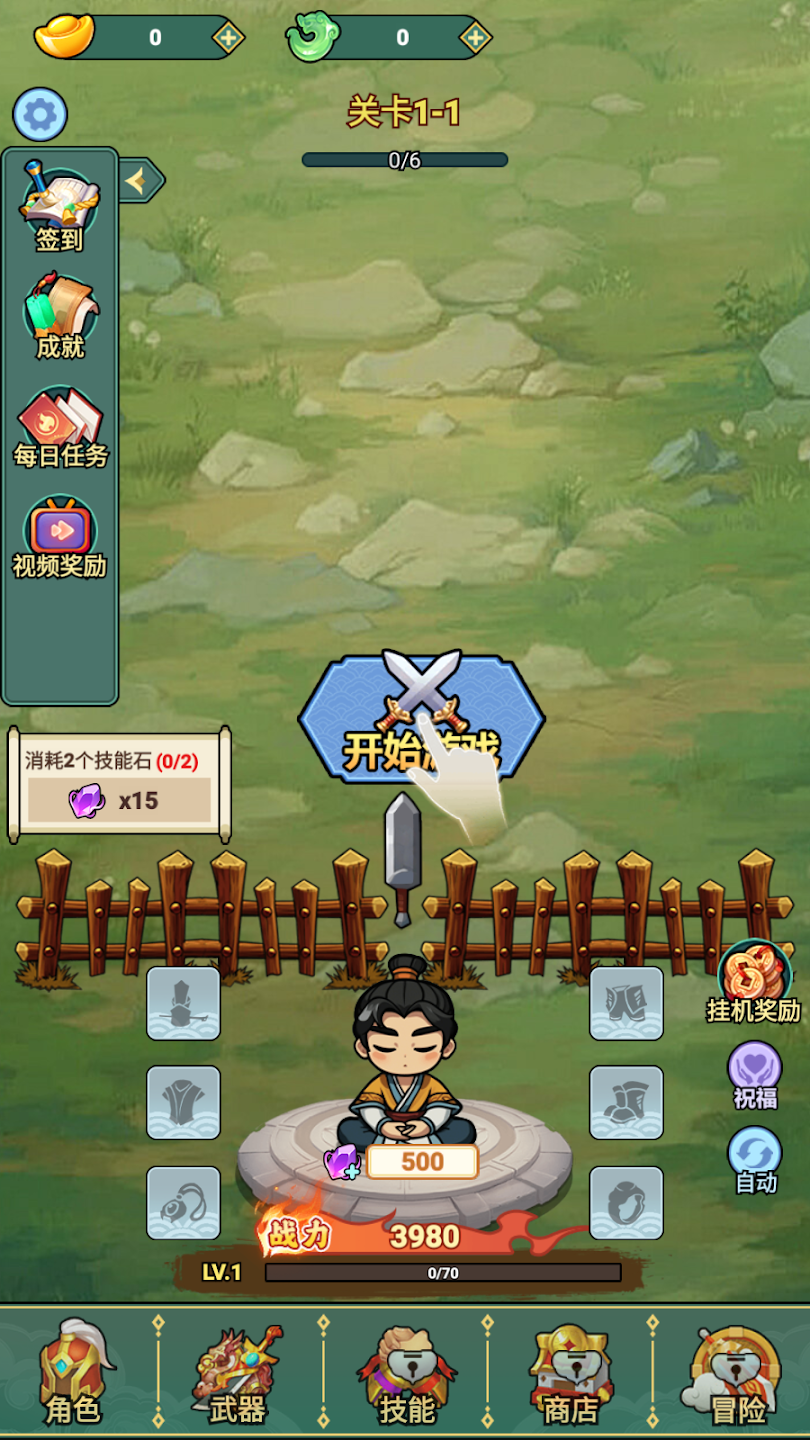This screenshot has width=810, height=1440.
Task: Switch to the 武器 weapon tab
Action: coord(238,1372)
